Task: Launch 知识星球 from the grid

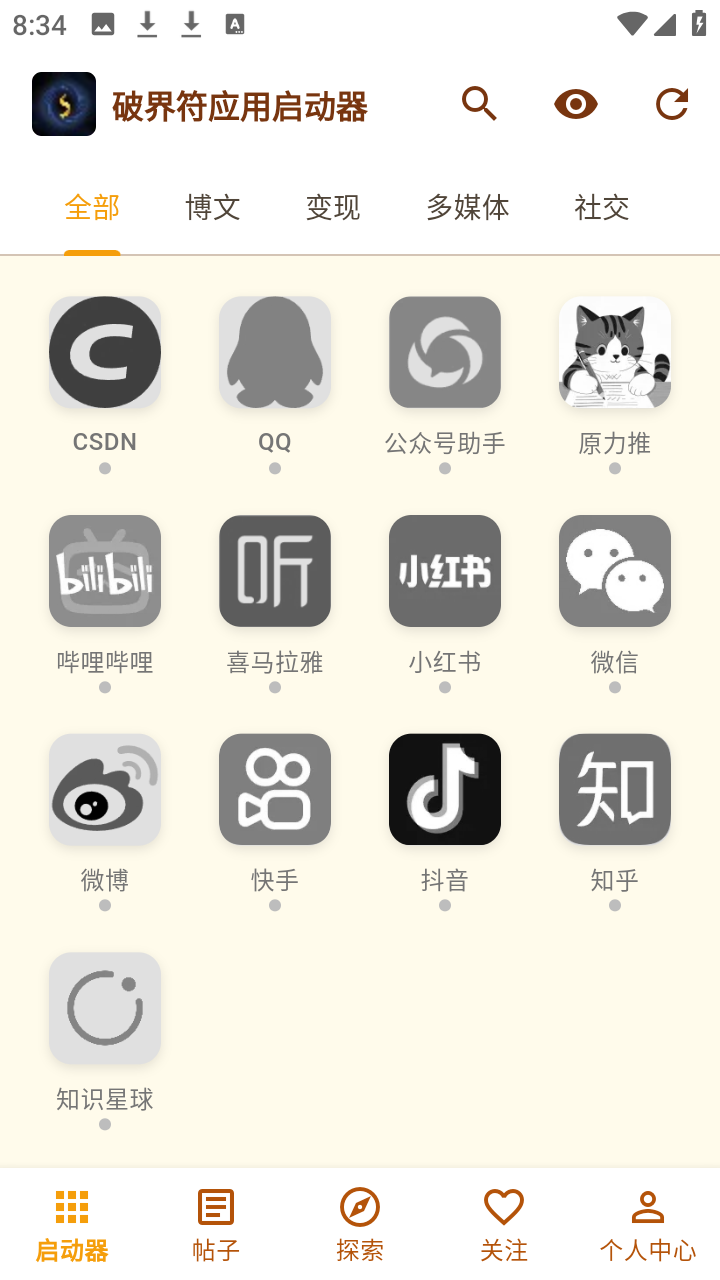Action: (x=105, y=1008)
